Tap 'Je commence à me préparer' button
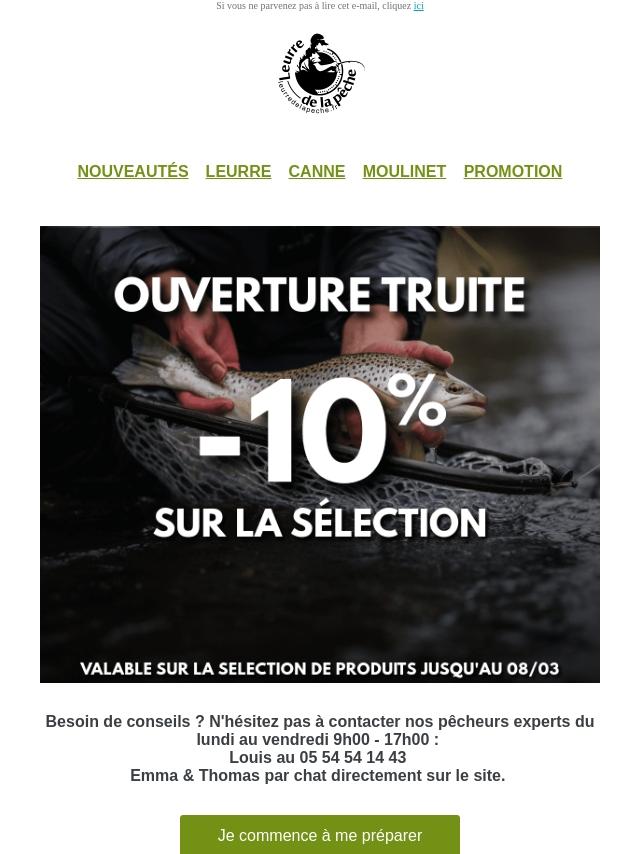Screen dimensions: 640x854 click(x=320, y=835)
